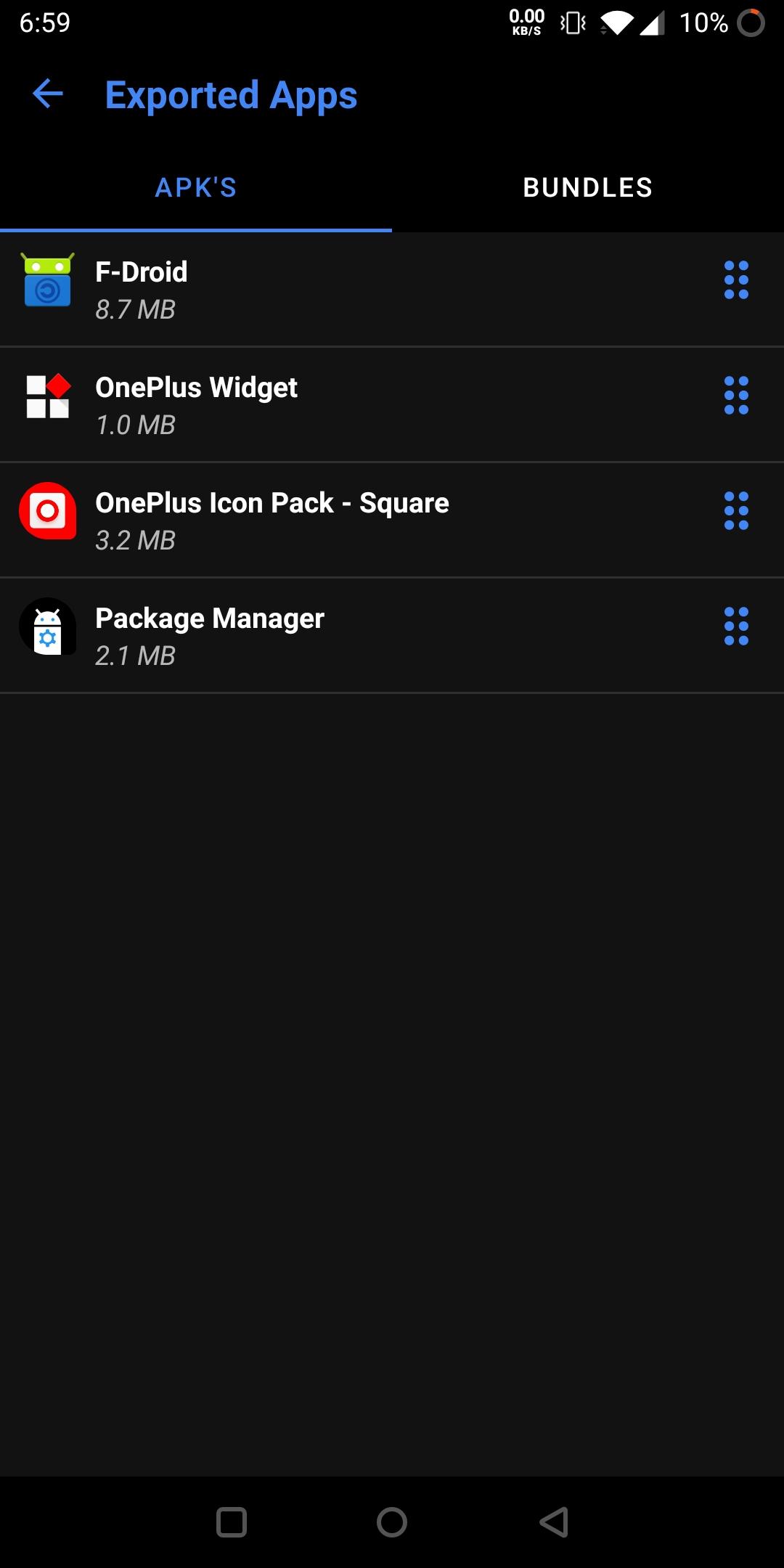Open OnePlus Icon Pack - Square entry
Screen dimensions: 784x1568
click(x=392, y=520)
